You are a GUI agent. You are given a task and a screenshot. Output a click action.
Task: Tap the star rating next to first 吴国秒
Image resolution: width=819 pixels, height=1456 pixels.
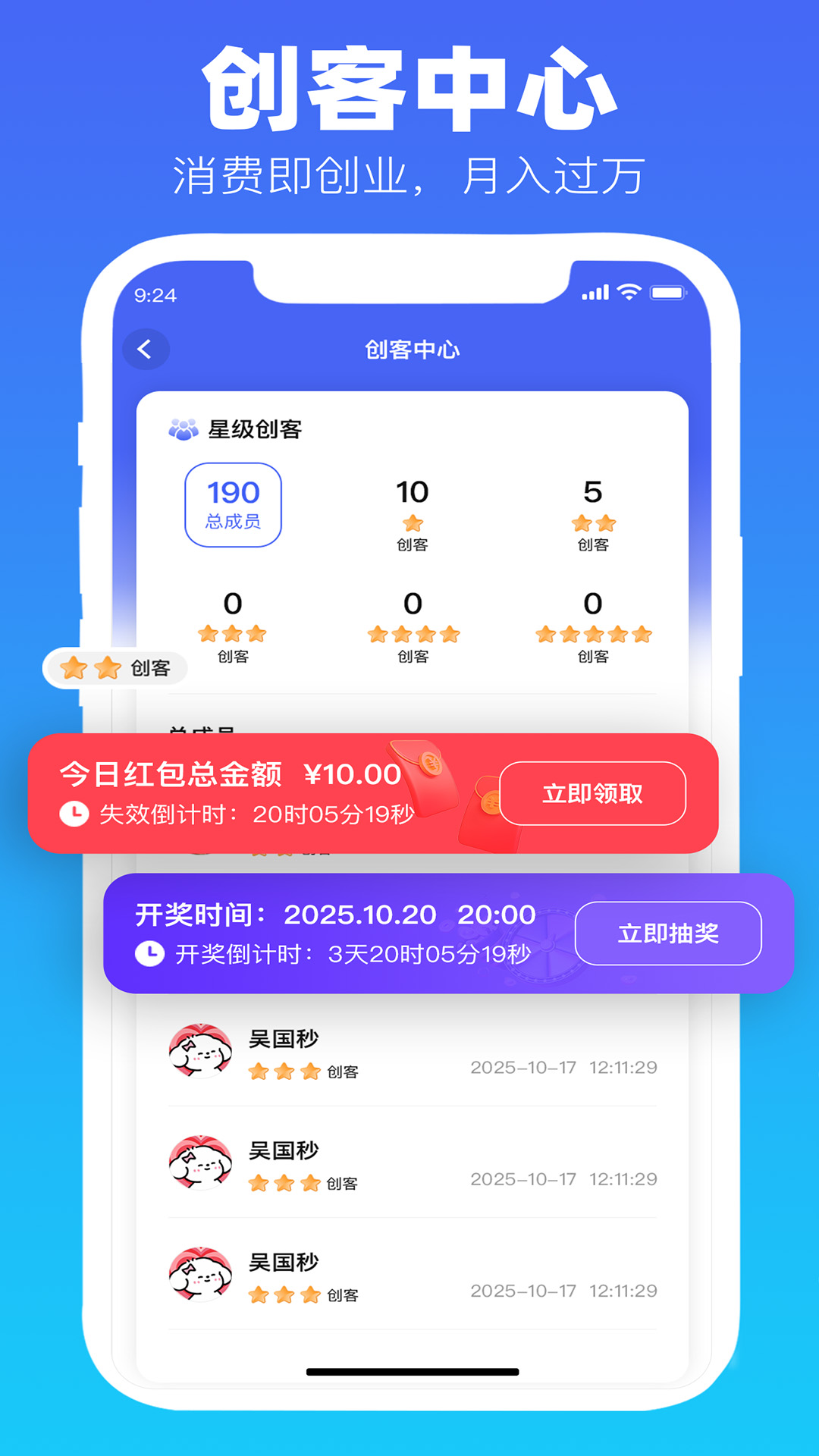tap(283, 1072)
